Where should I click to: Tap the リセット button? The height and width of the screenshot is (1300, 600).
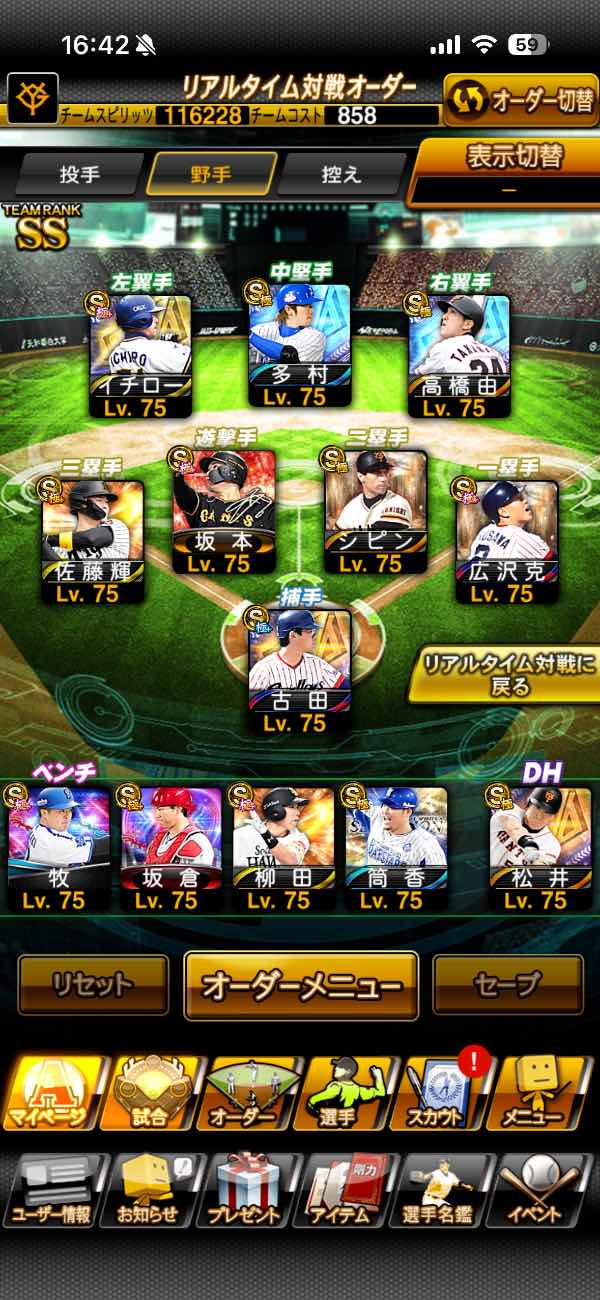click(x=93, y=985)
